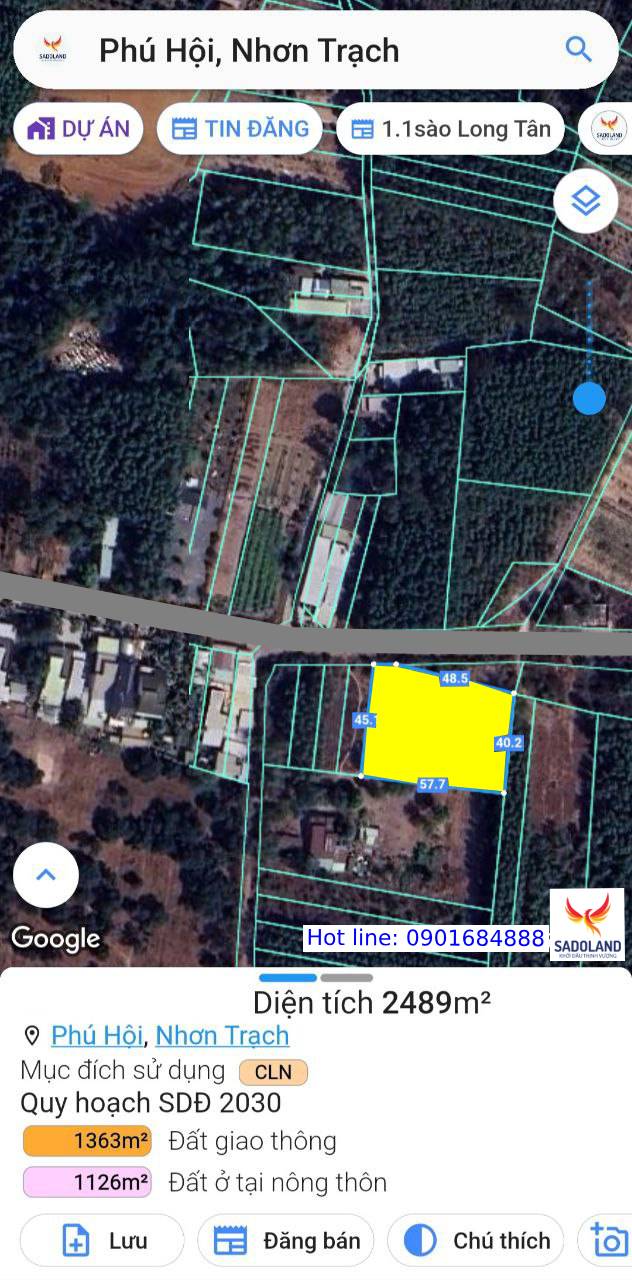Open the Phú Hội link
The height and width of the screenshot is (1280, 632).
coord(98,1035)
